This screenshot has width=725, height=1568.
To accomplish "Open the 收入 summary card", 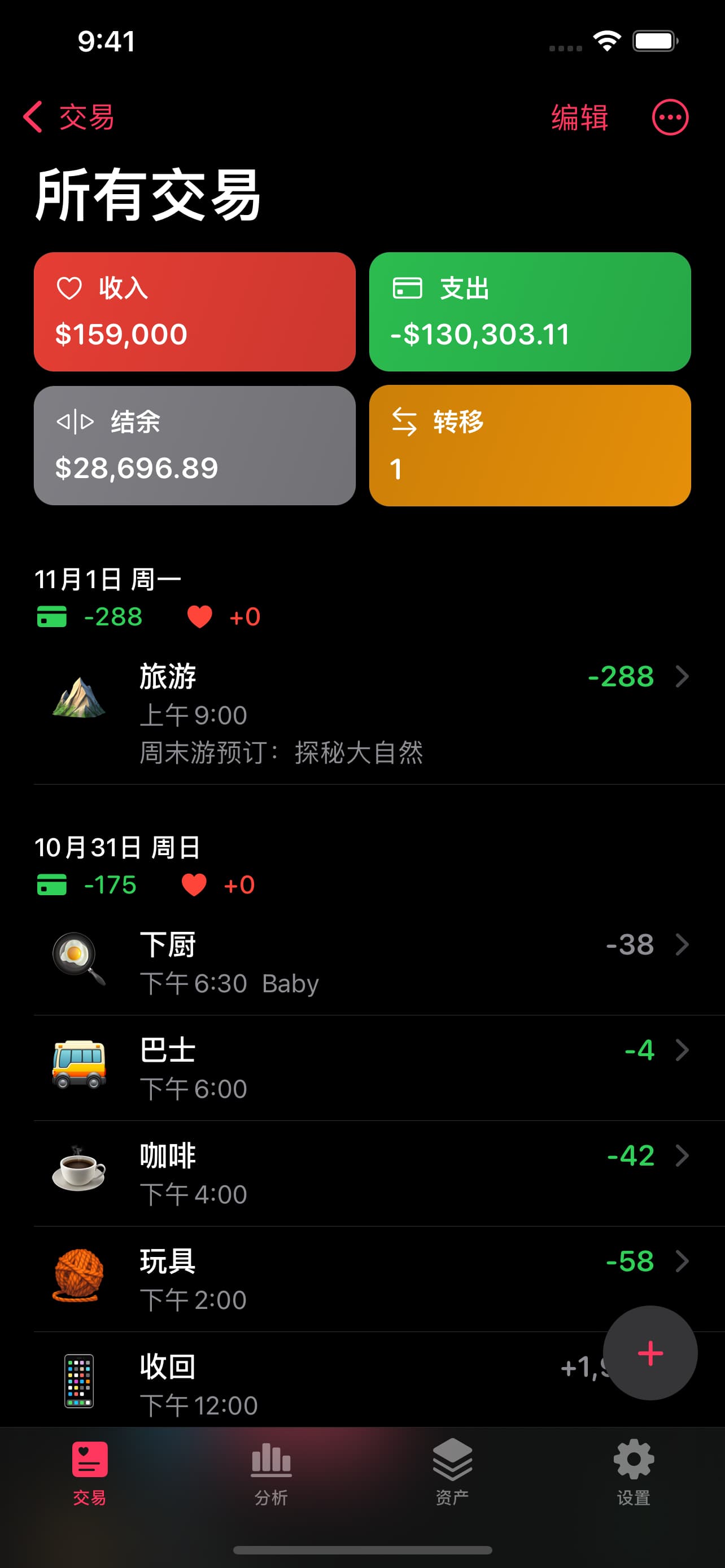I will tap(194, 312).
